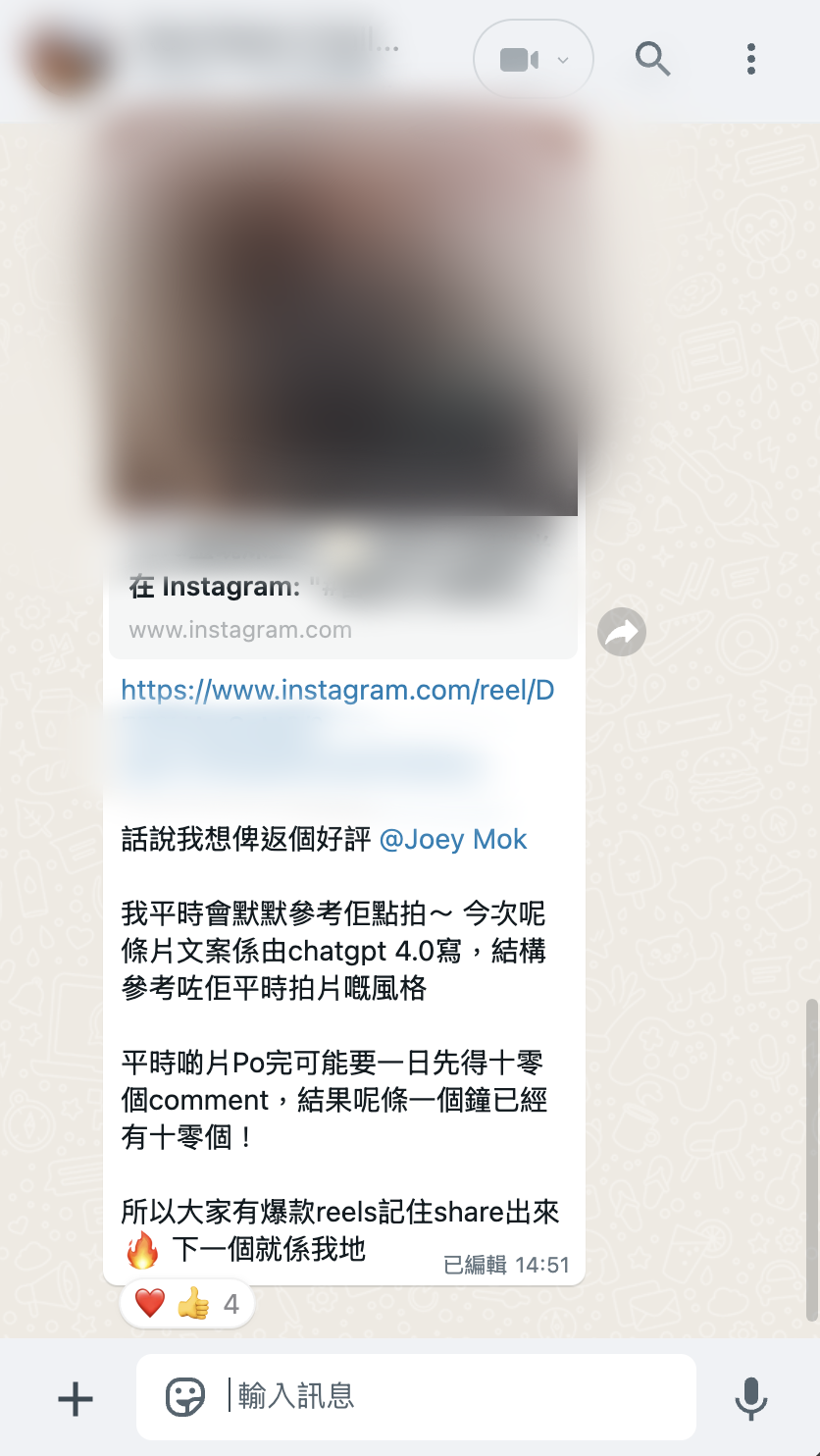
Task: Focus the 輸入訊息 message field
Action: (x=451, y=1396)
